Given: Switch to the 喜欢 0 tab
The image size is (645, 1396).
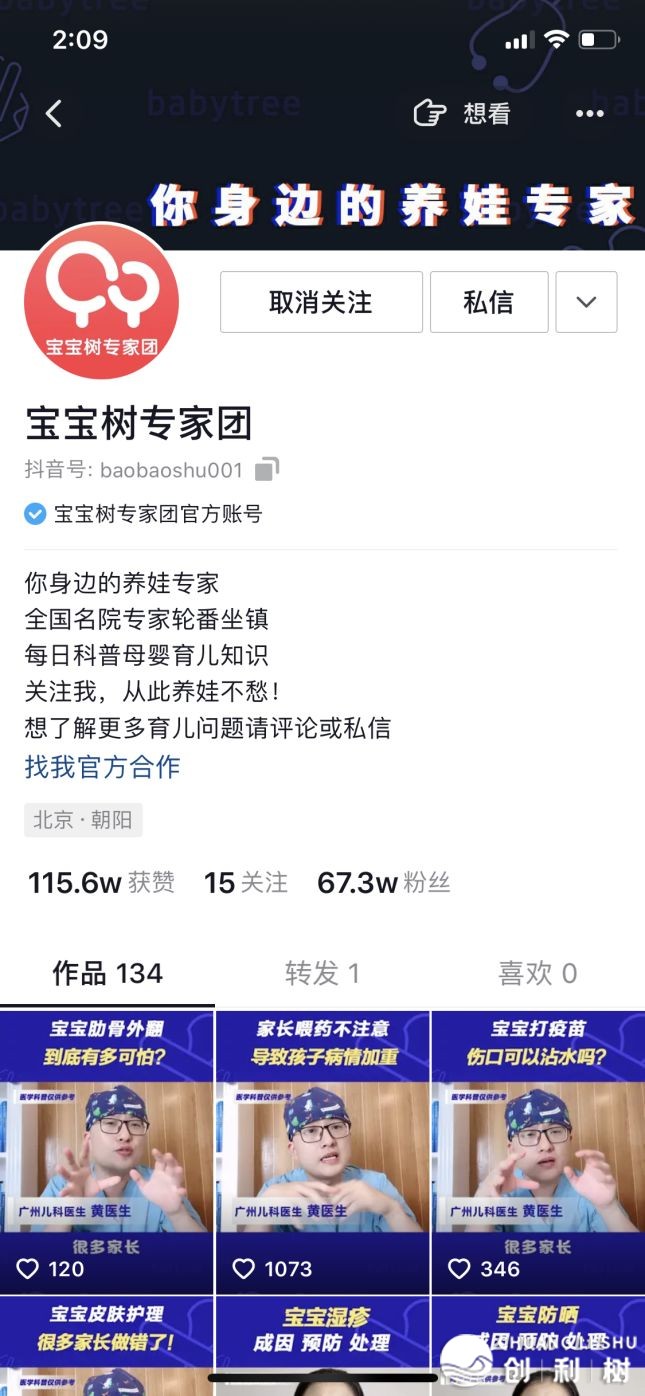Looking at the screenshot, I should [537, 973].
